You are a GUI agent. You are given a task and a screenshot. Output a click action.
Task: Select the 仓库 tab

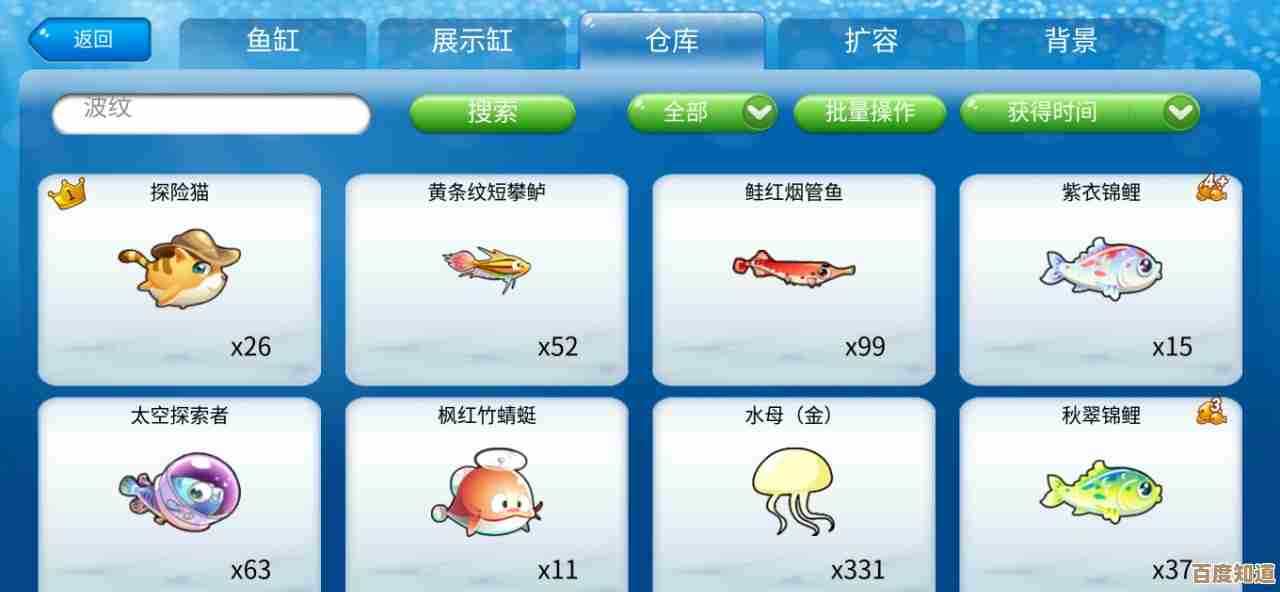(x=672, y=42)
